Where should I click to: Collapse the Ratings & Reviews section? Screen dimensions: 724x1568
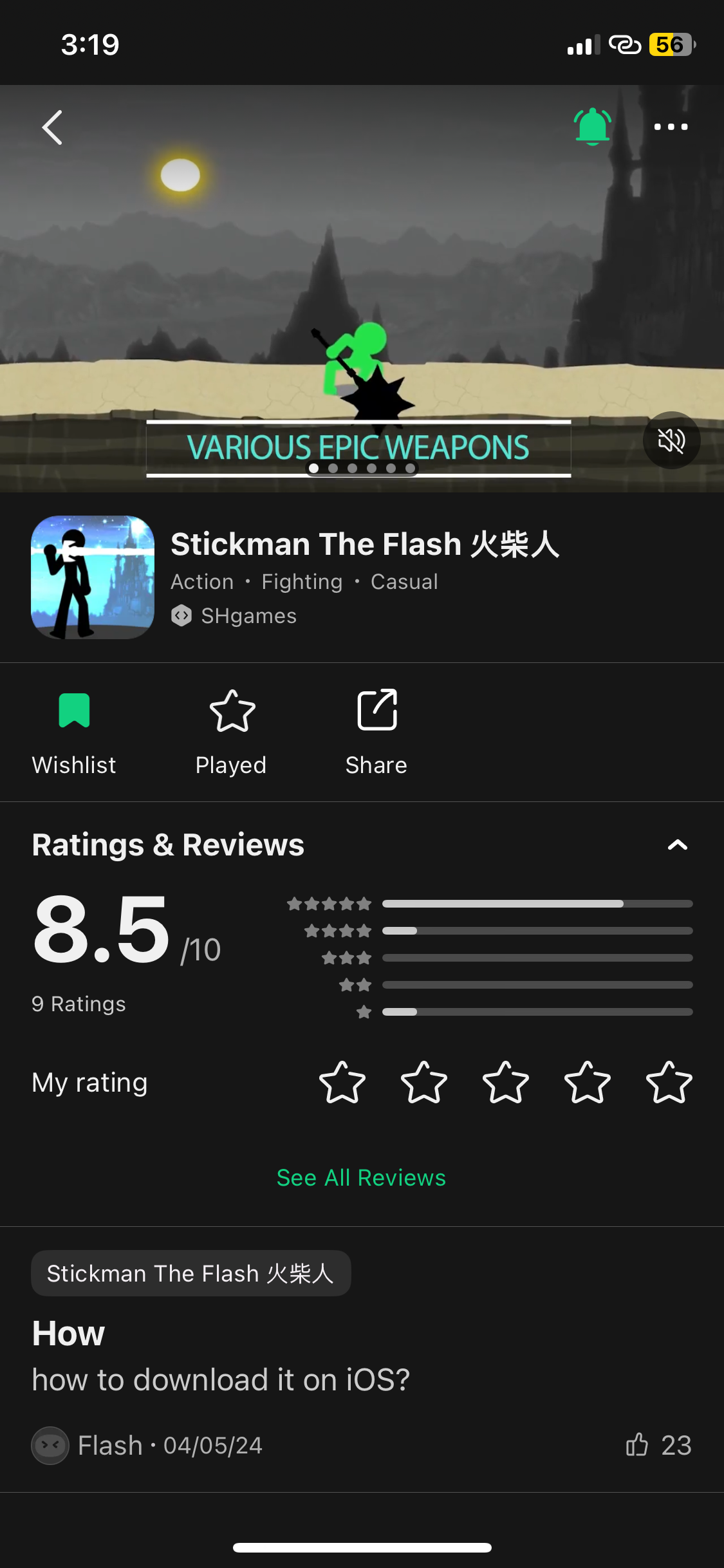click(677, 845)
